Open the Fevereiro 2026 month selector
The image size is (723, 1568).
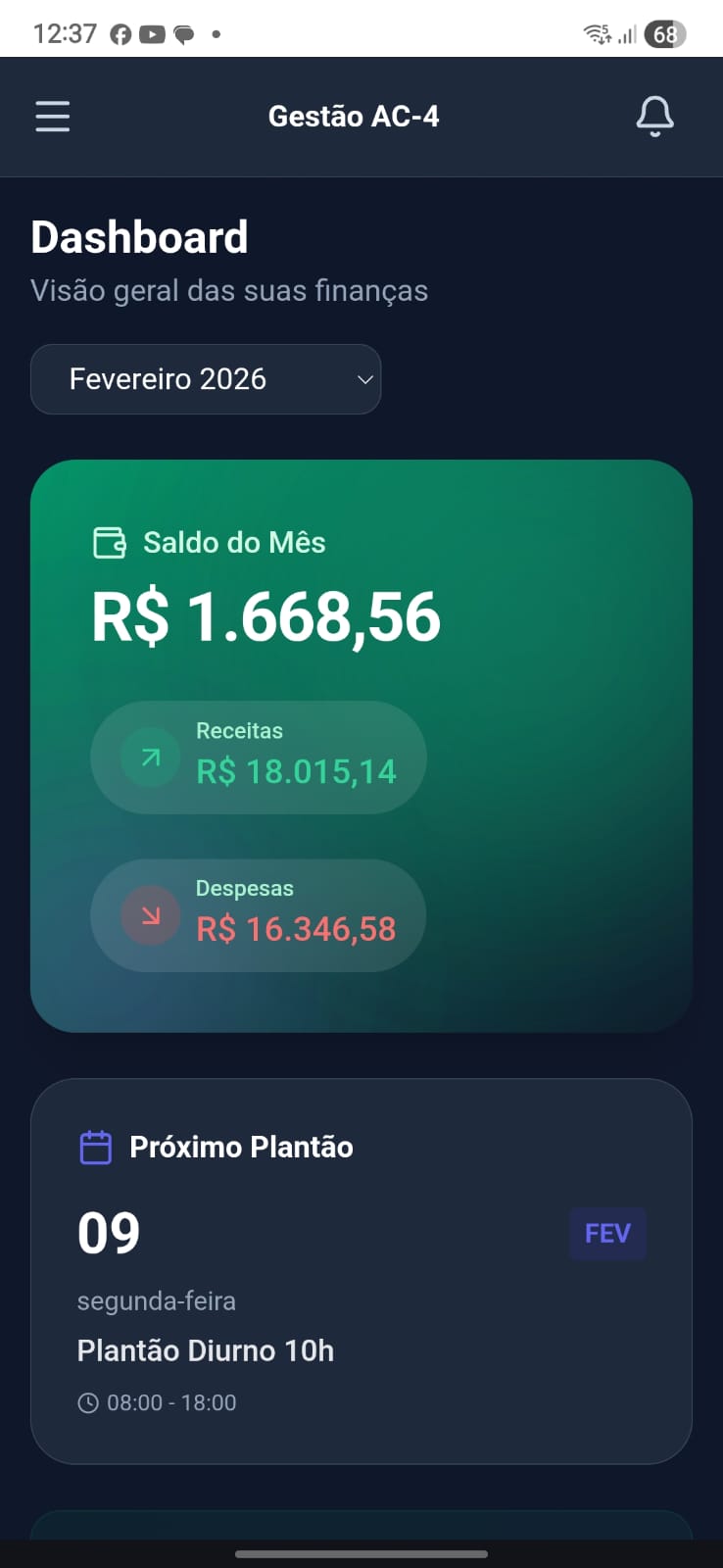(x=206, y=379)
